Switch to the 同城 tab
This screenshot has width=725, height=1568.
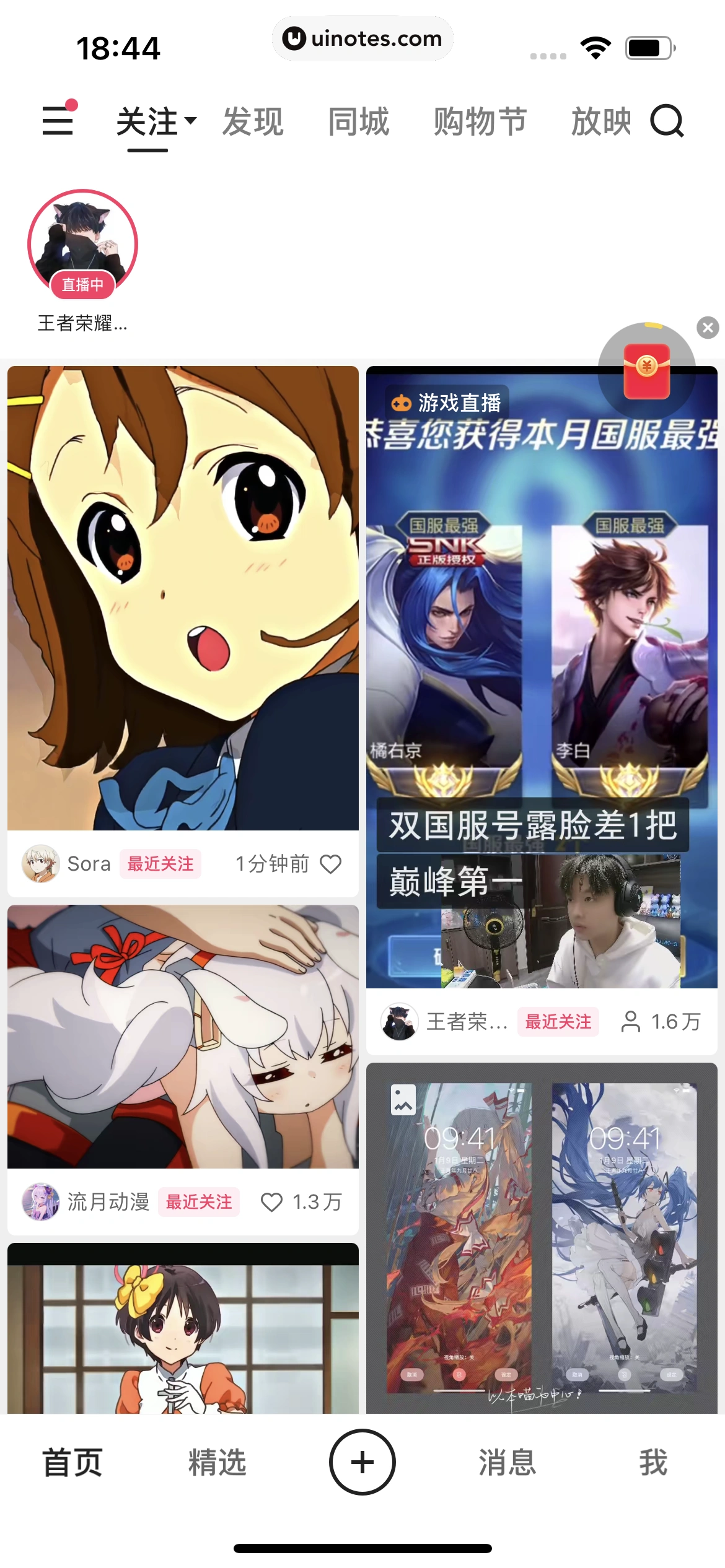pos(358,121)
